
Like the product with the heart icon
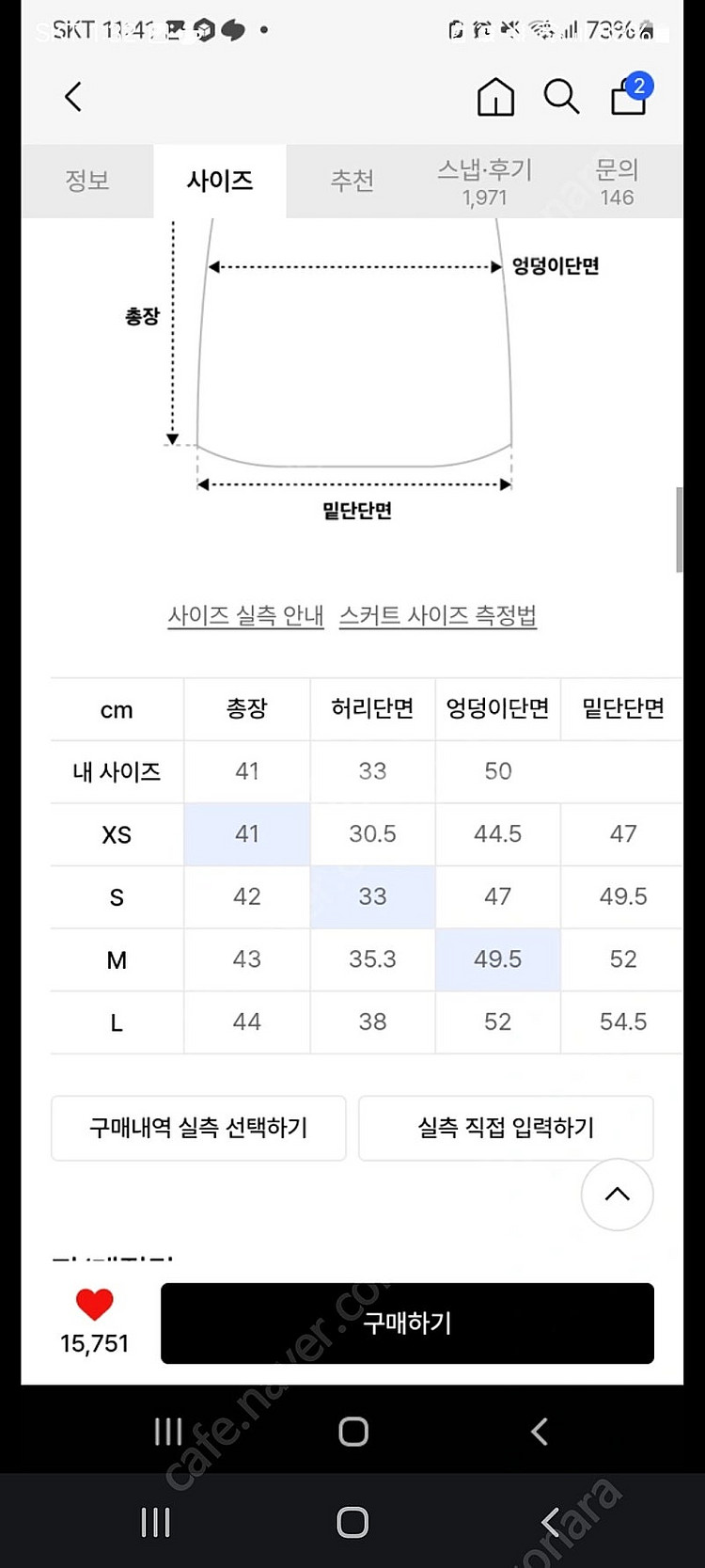coord(94,1304)
